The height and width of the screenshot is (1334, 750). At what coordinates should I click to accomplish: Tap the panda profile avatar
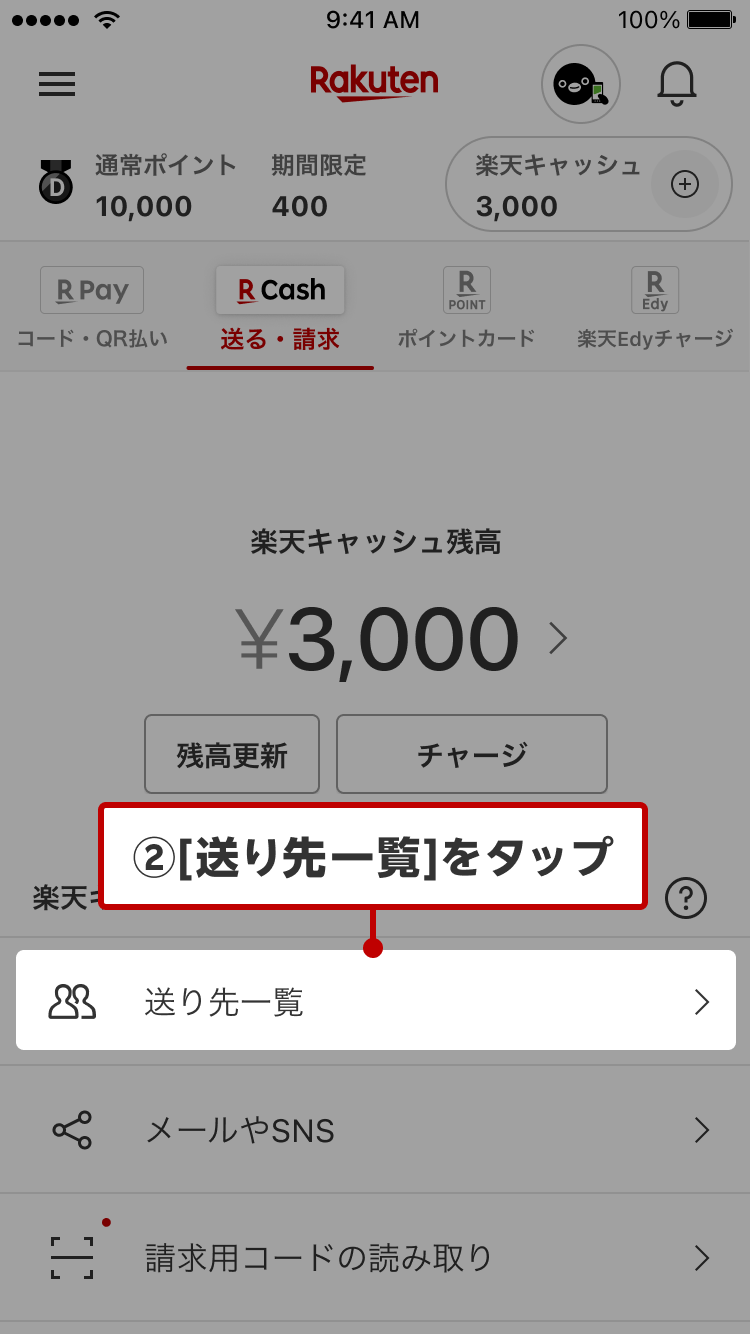point(580,84)
